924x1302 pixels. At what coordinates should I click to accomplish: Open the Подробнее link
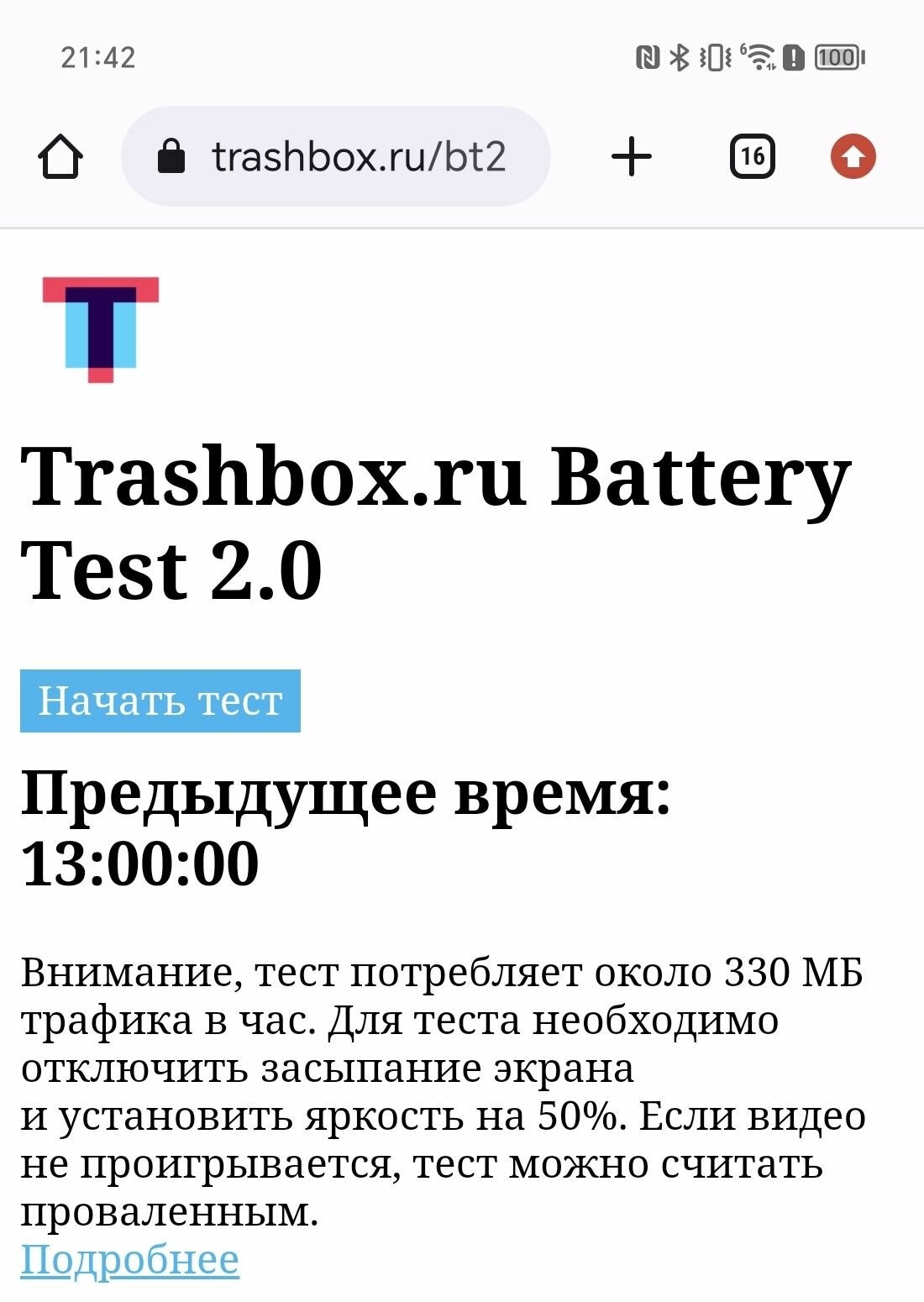pyautogui.click(x=130, y=1259)
